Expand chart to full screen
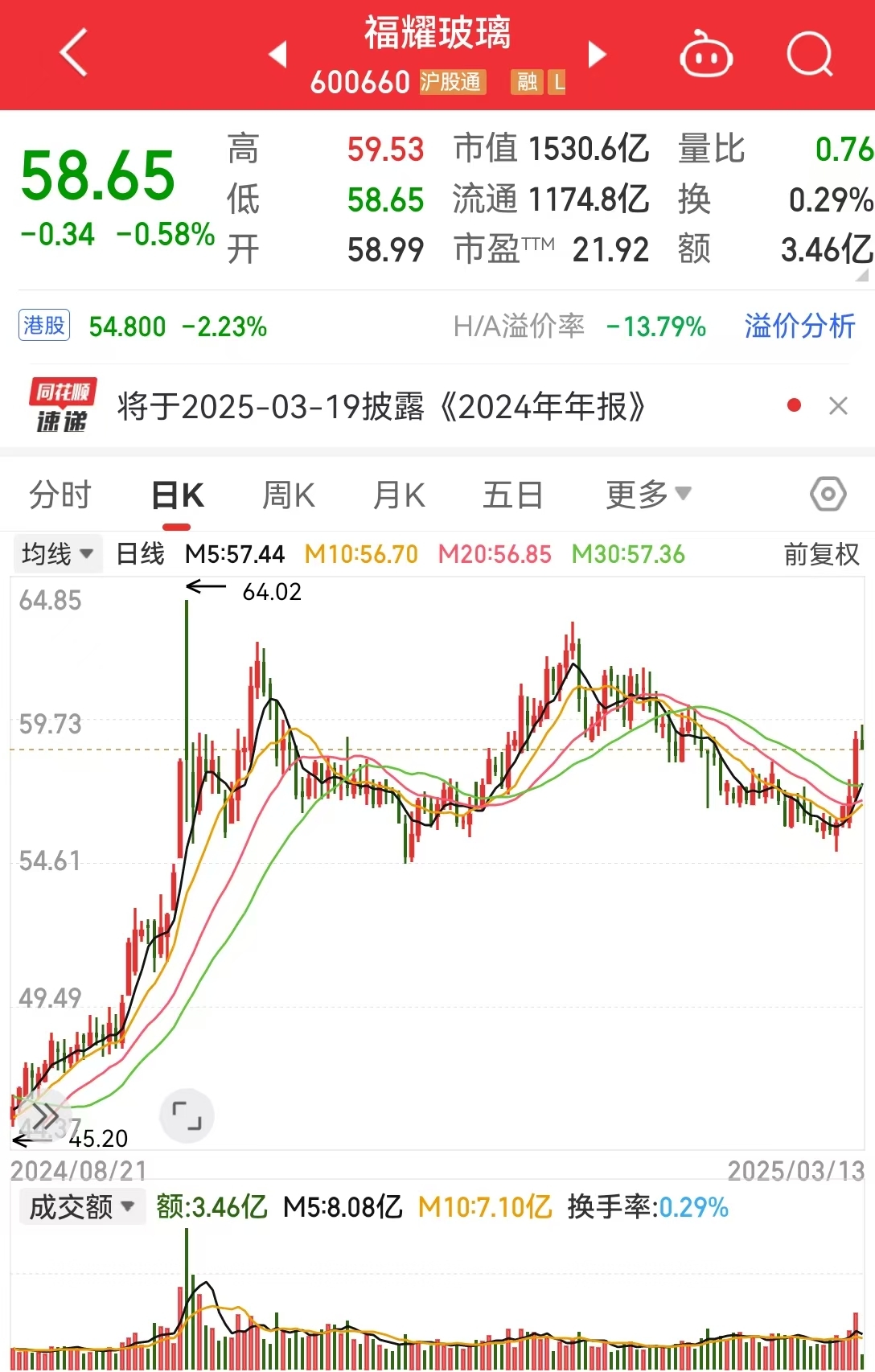This screenshot has width=875, height=1372. [x=187, y=1115]
